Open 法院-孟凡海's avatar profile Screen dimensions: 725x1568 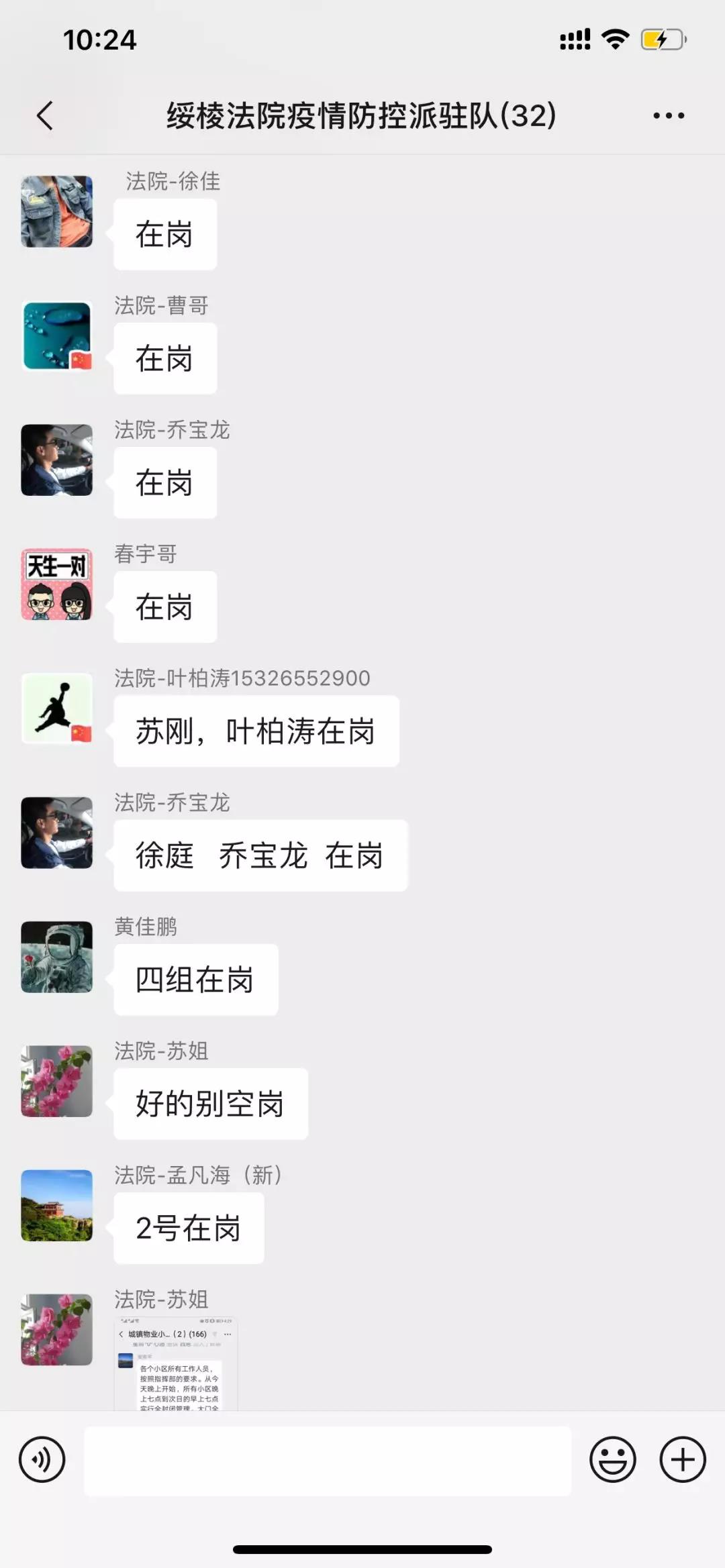click(x=57, y=1205)
